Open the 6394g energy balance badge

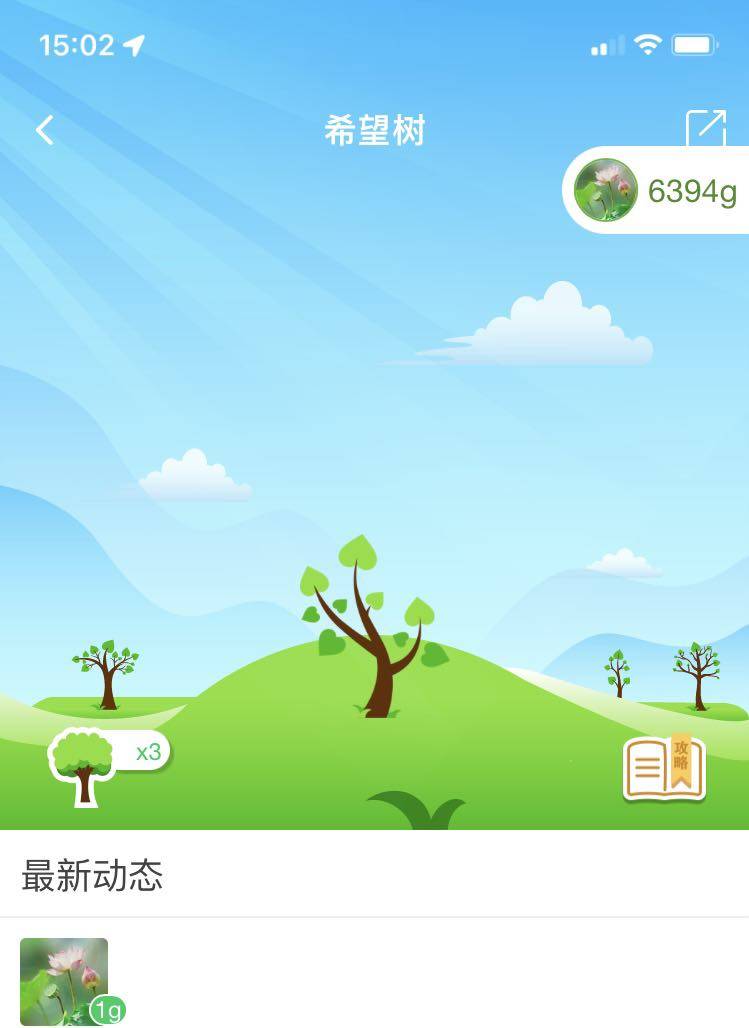(x=658, y=190)
